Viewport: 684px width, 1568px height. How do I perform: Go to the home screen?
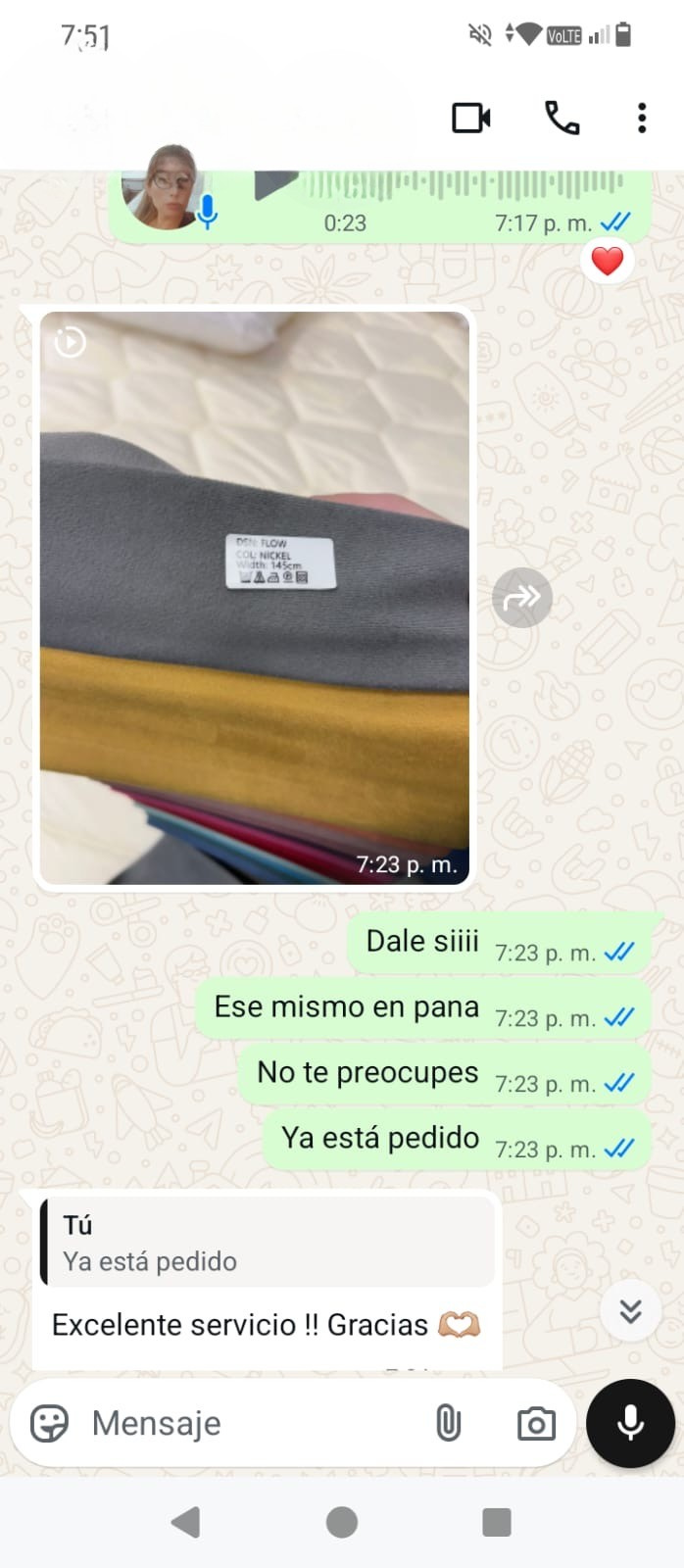[341, 1522]
